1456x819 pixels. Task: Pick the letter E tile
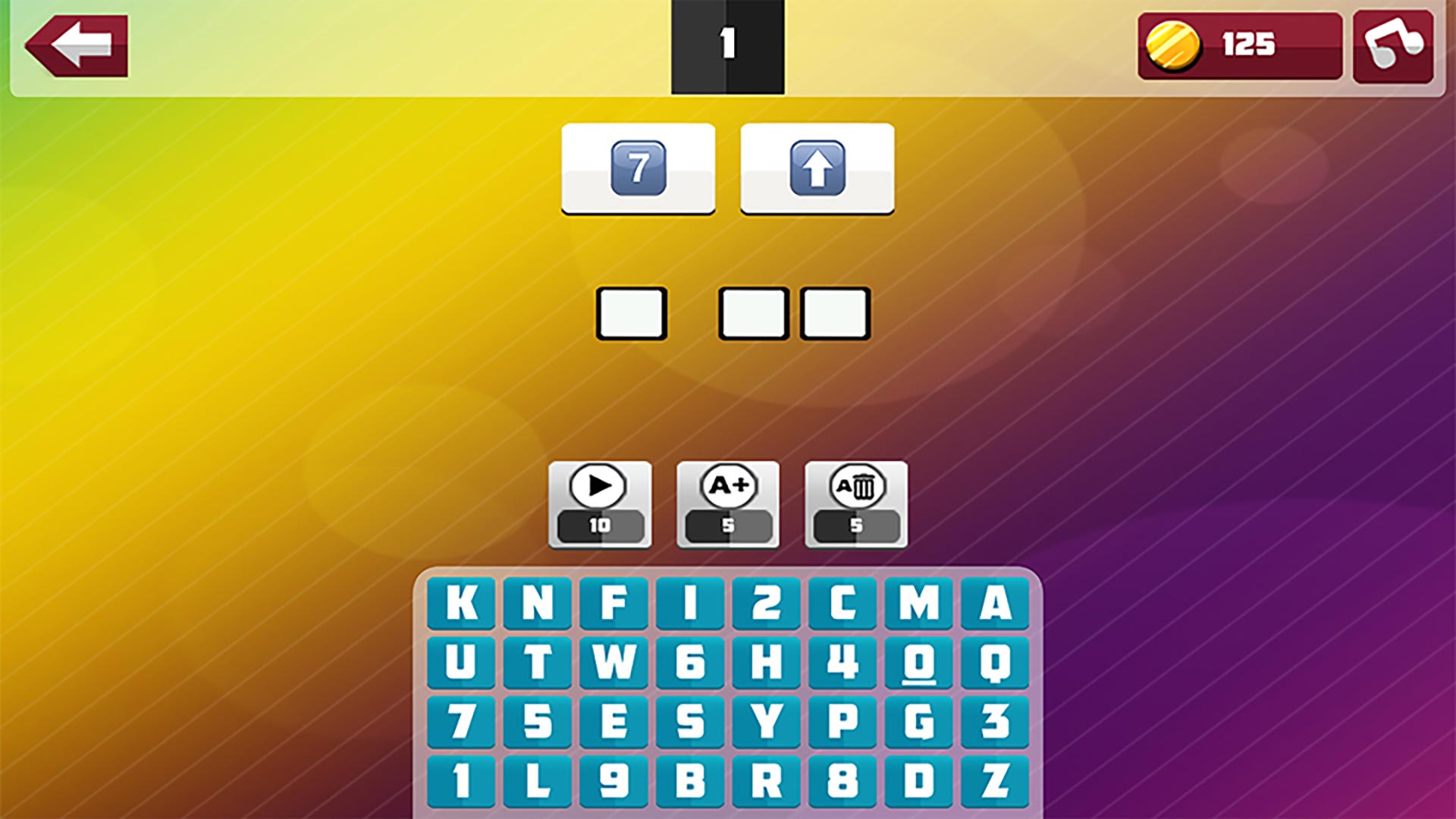point(613,721)
